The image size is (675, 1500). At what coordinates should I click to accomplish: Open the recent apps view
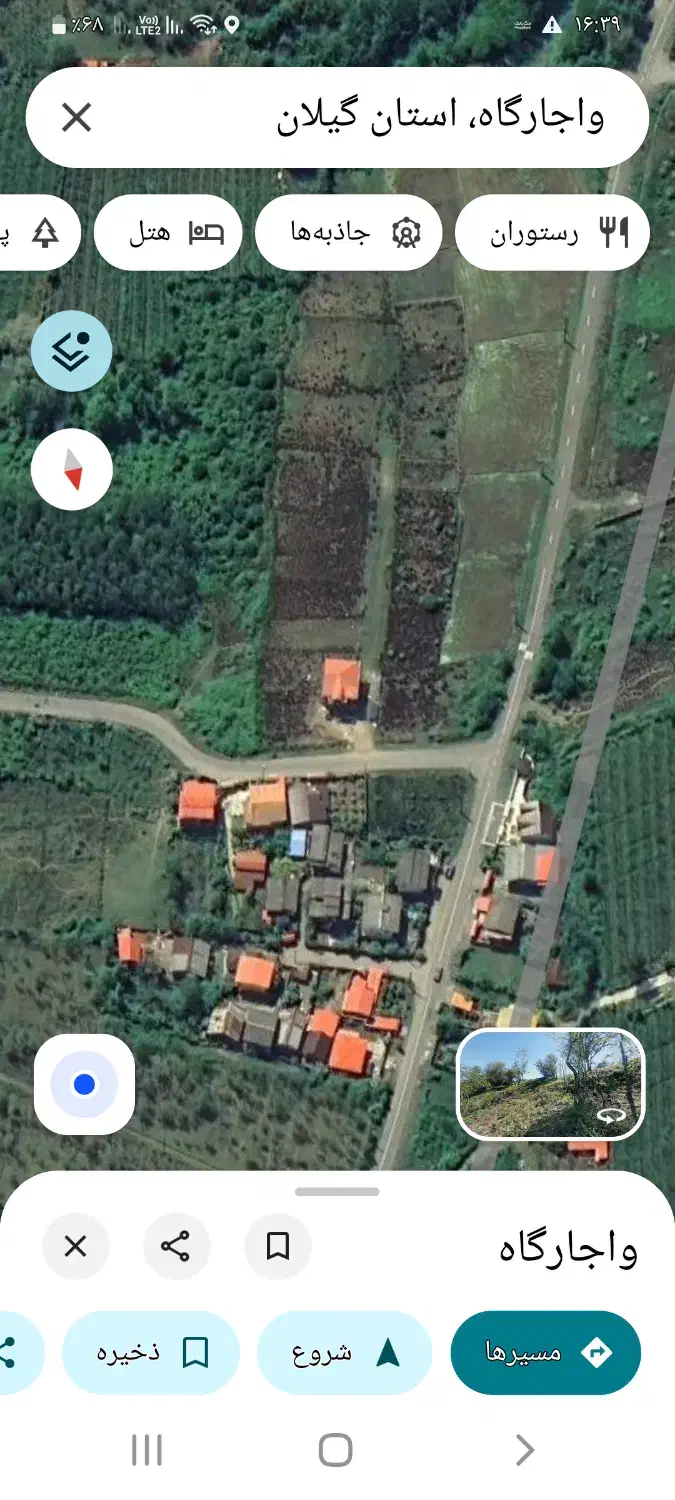(x=147, y=1450)
